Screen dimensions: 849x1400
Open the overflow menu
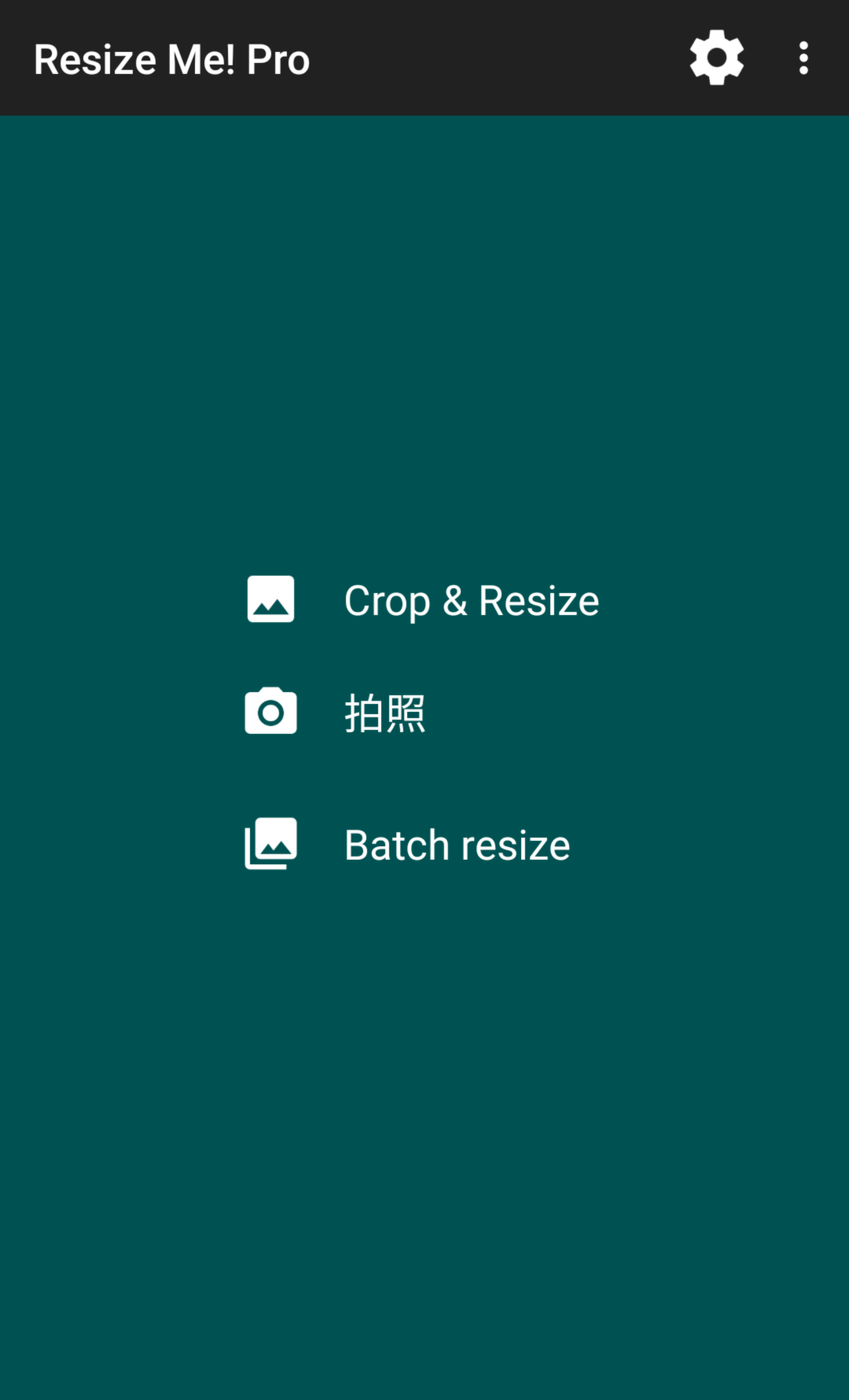[803, 58]
